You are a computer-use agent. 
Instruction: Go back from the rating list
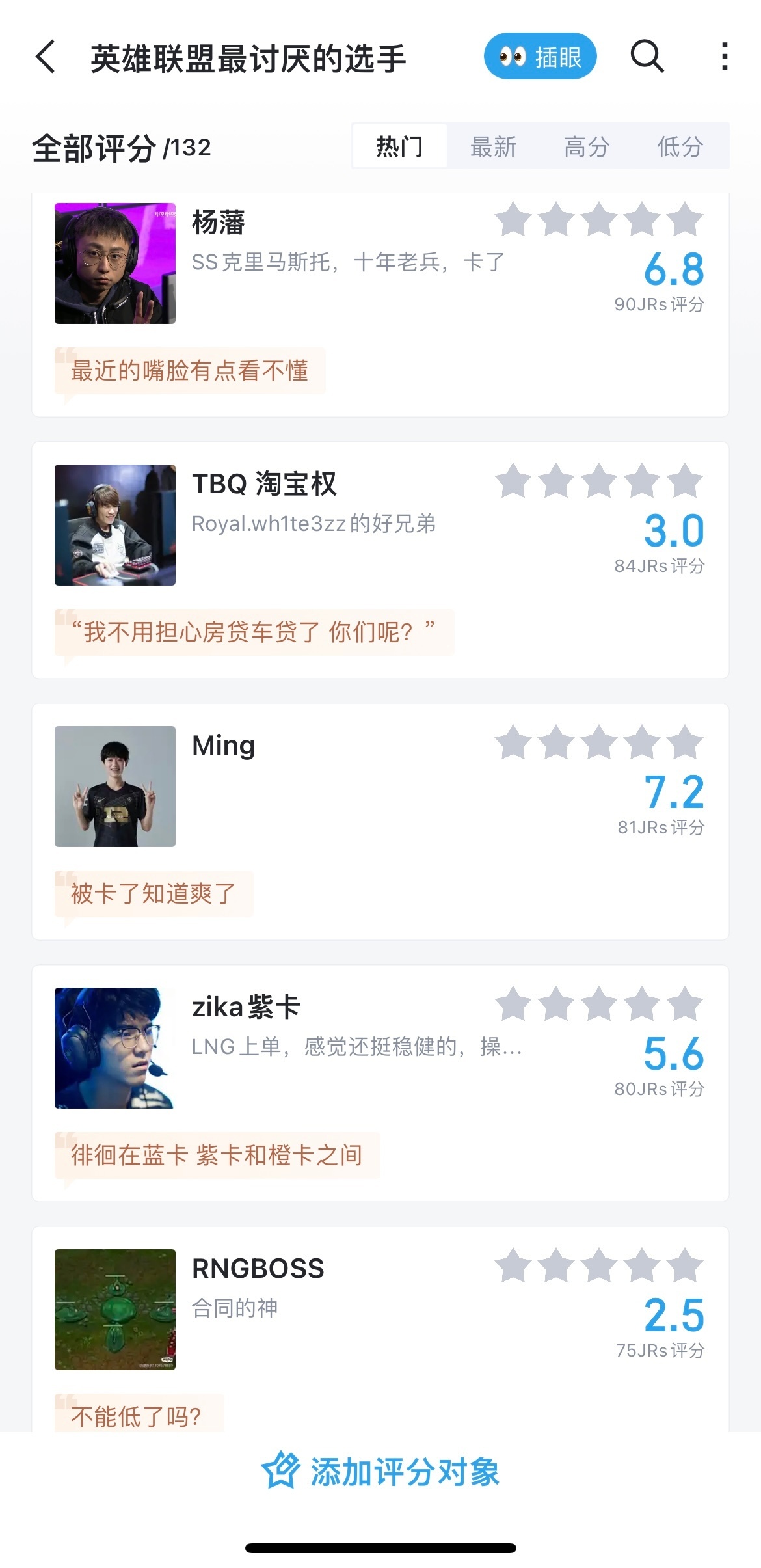click(x=45, y=57)
